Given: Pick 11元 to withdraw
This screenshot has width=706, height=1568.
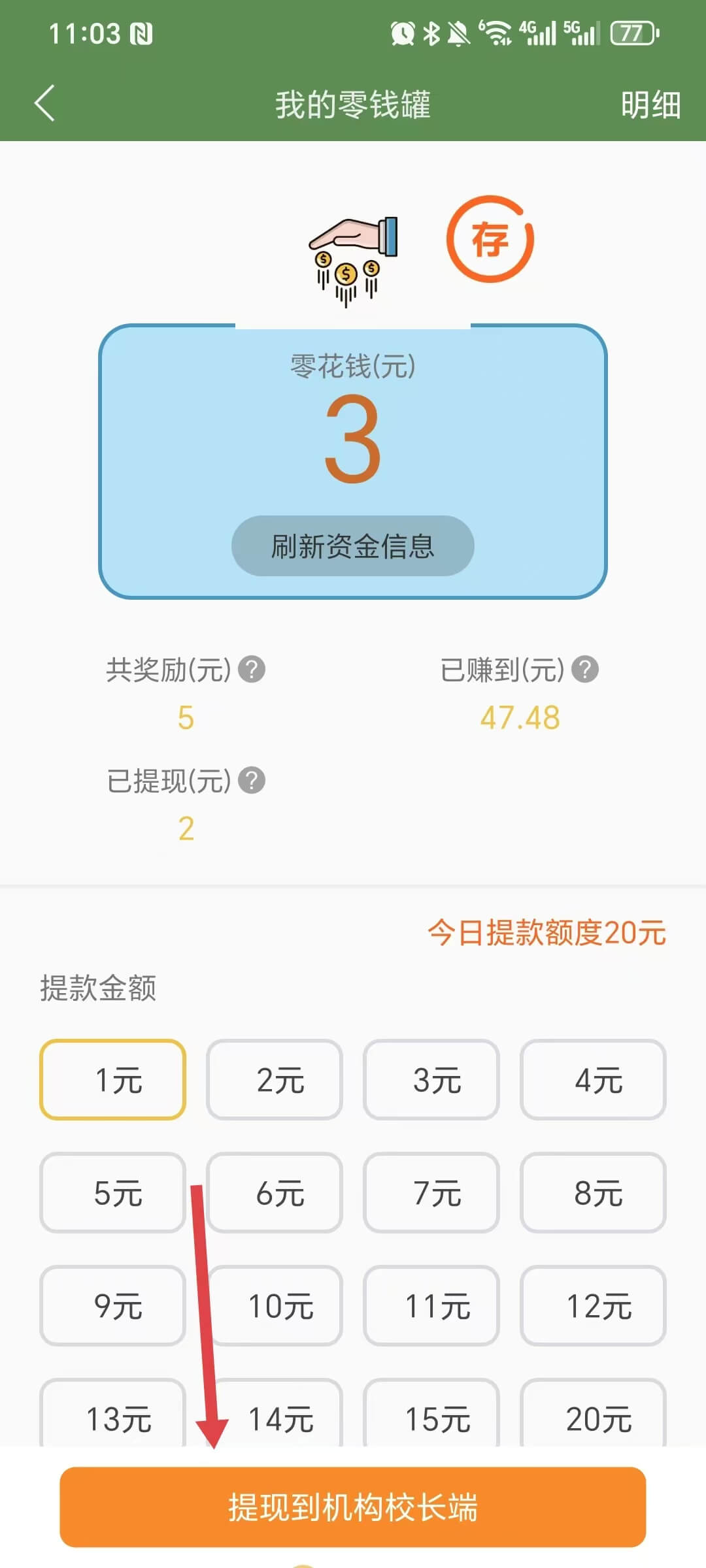Looking at the screenshot, I should click(x=431, y=1305).
